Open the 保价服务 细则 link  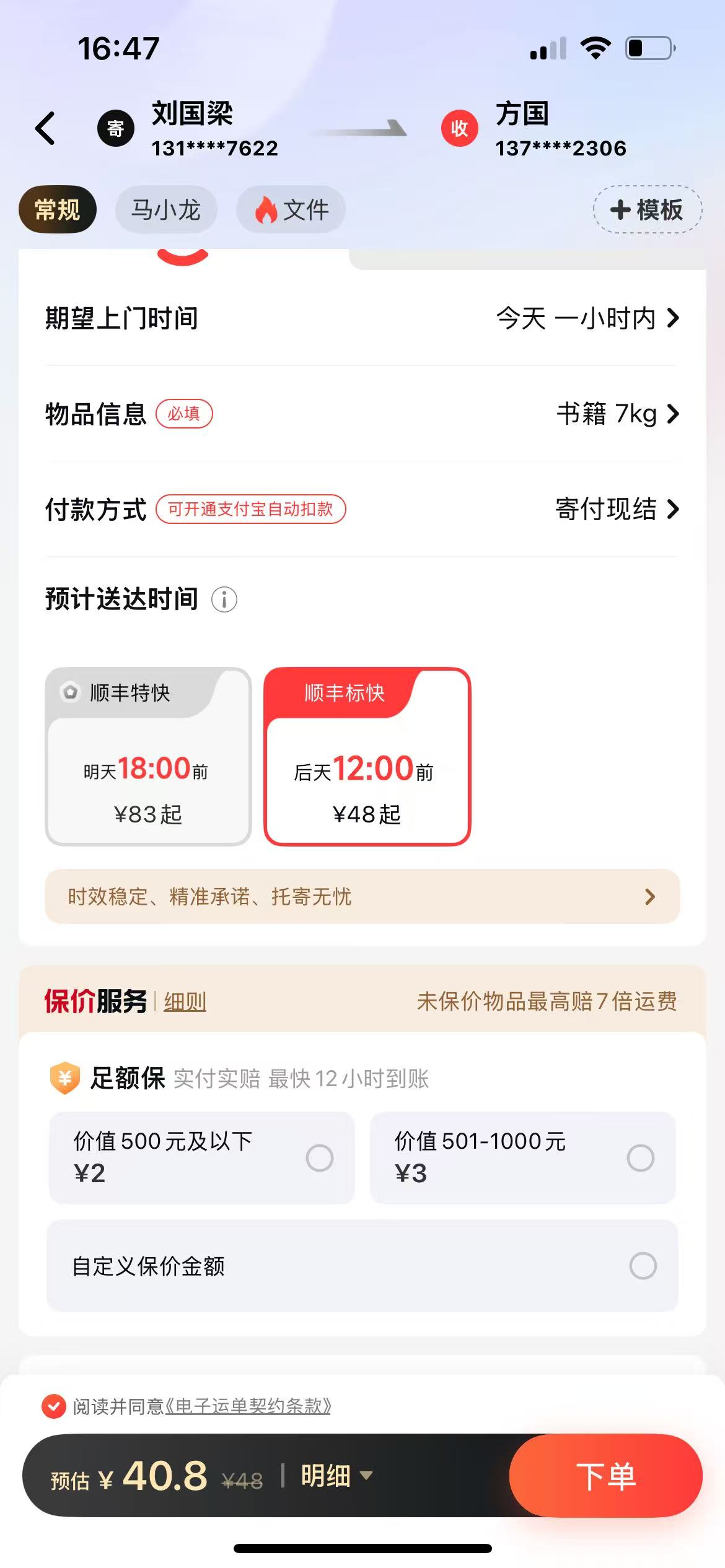(185, 1001)
